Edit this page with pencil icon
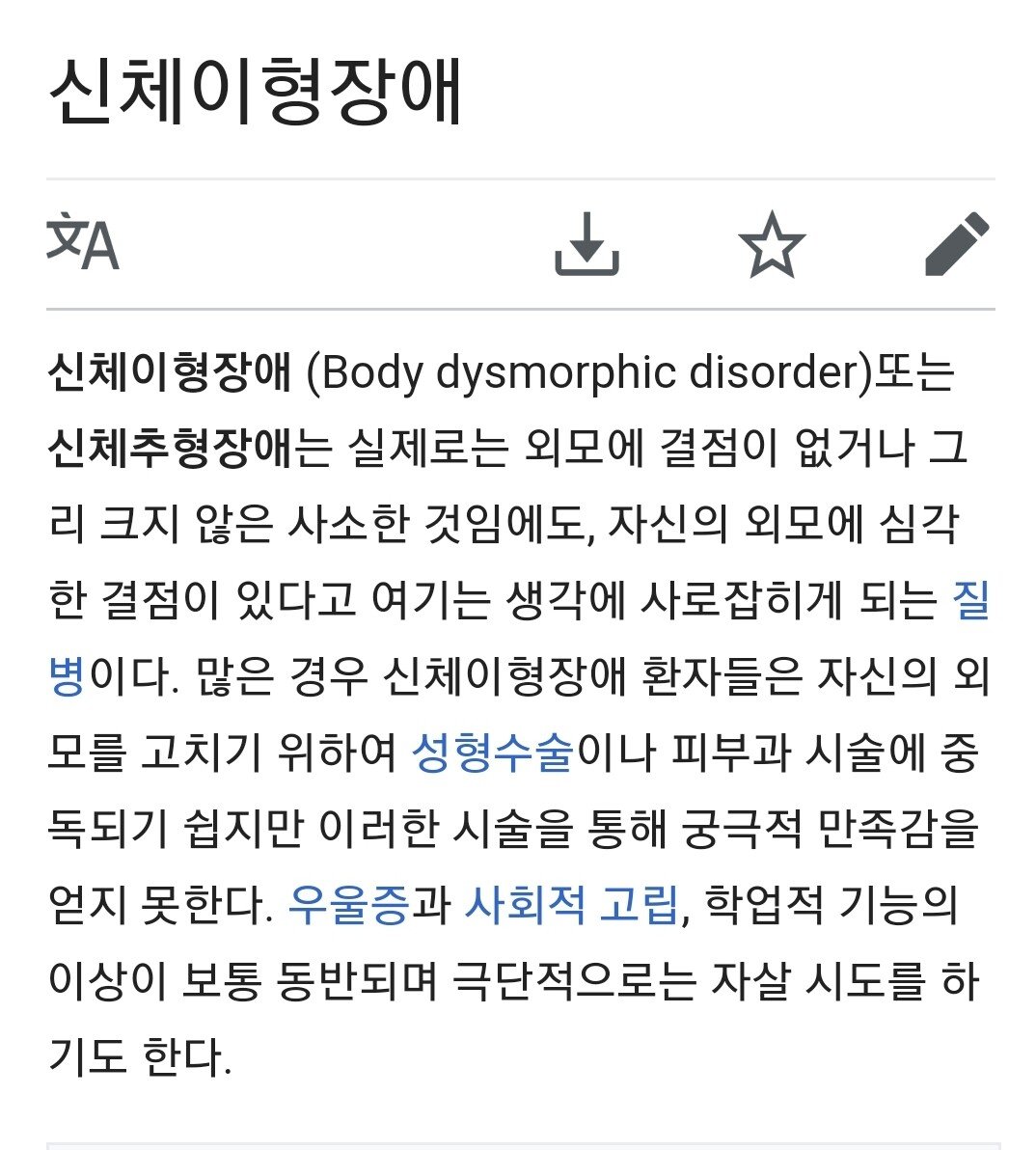This screenshot has width=1036, height=1150. 956,244
